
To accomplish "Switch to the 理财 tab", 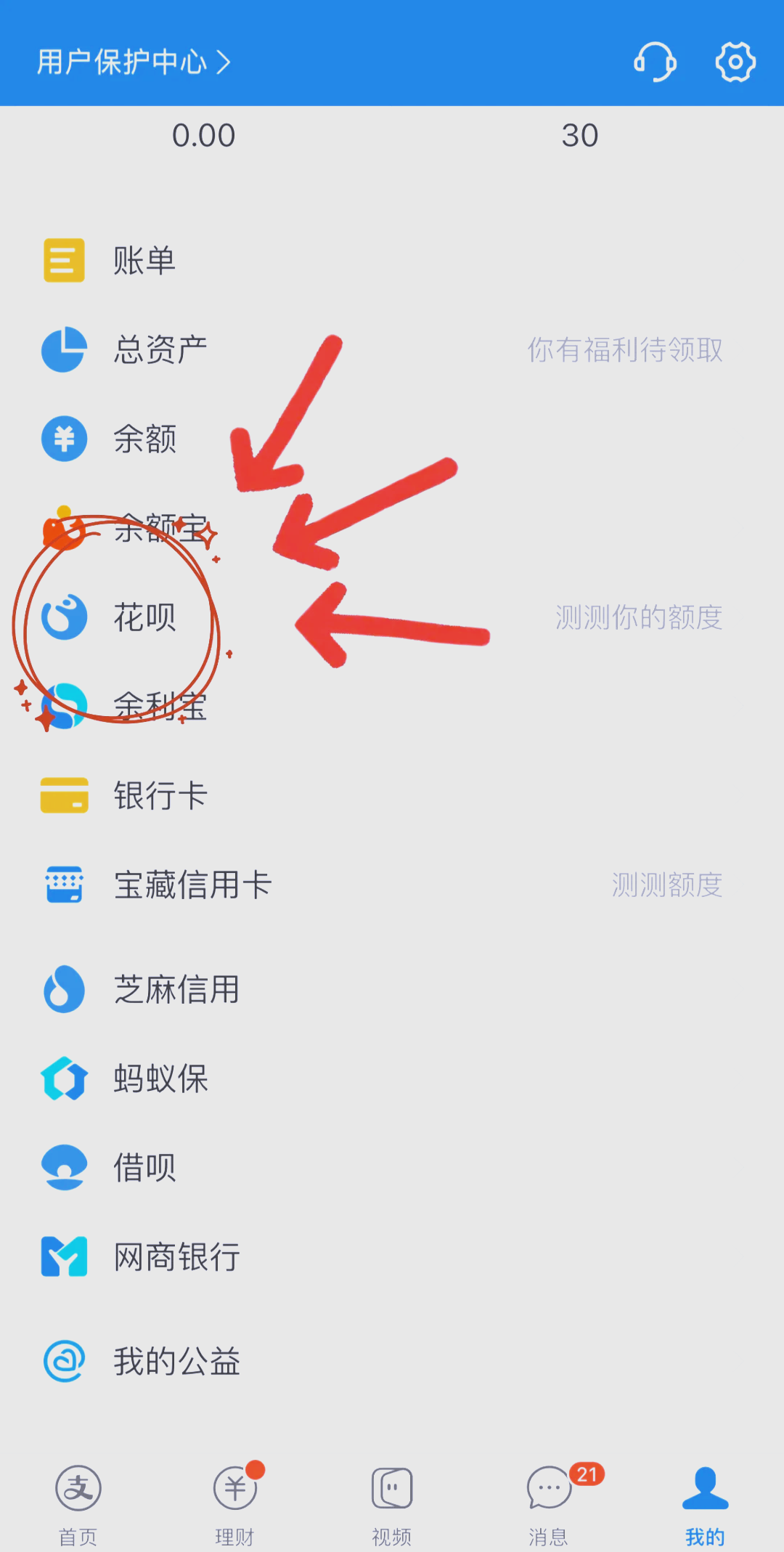I will point(235,1505).
